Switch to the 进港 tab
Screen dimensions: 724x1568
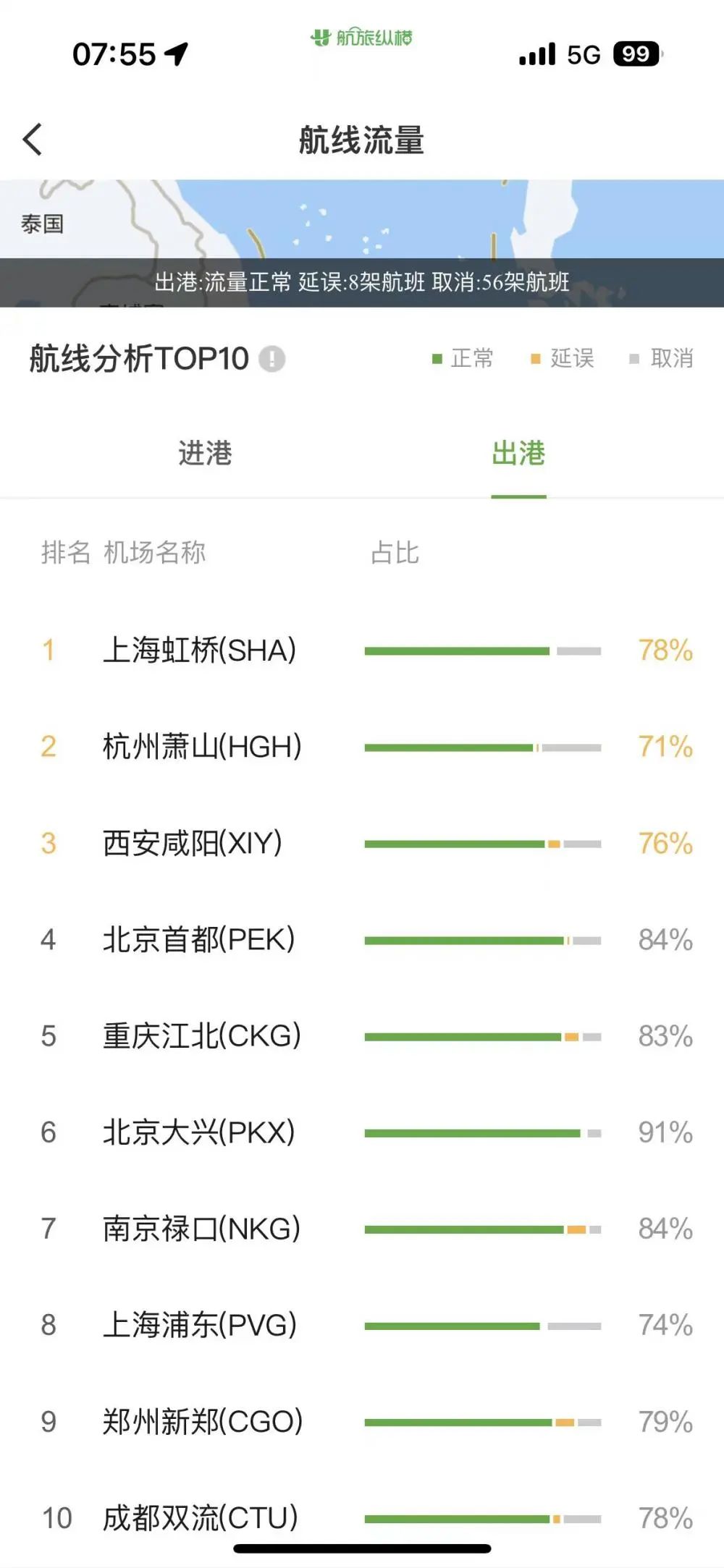(x=205, y=454)
